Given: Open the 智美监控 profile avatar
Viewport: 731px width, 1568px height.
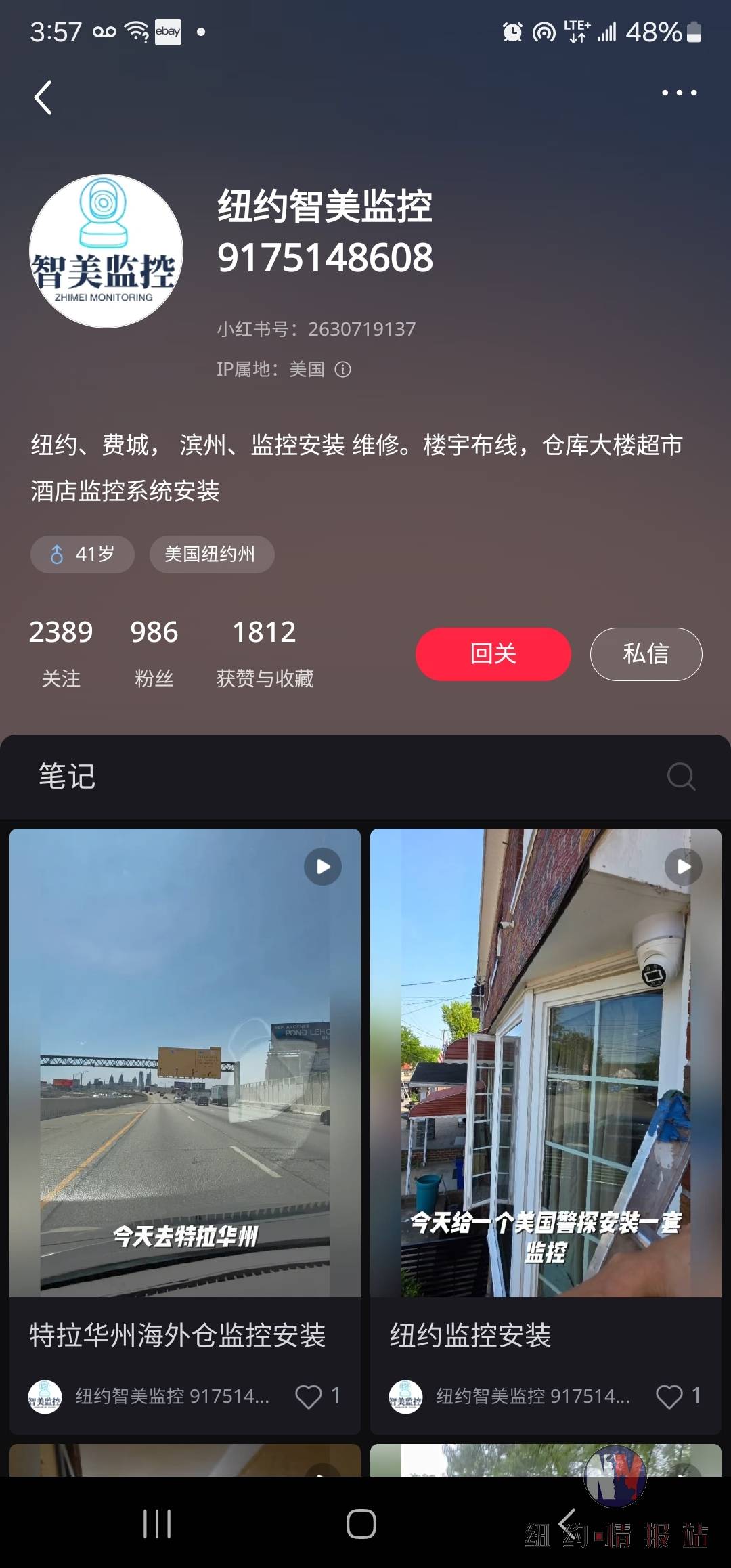Looking at the screenshot, I should click(x=106, y=251).
